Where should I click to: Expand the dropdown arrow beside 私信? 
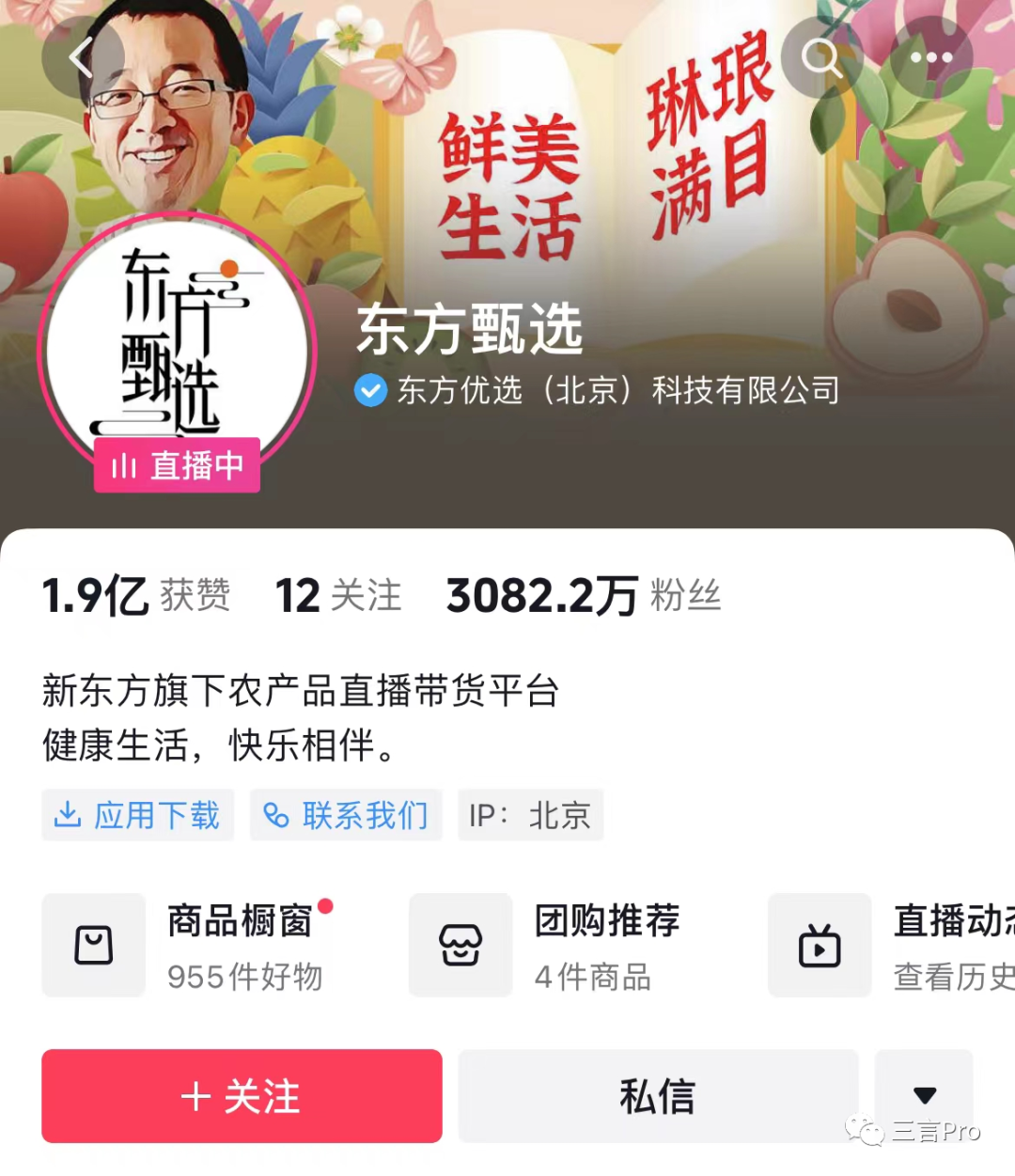[925, 1096]
